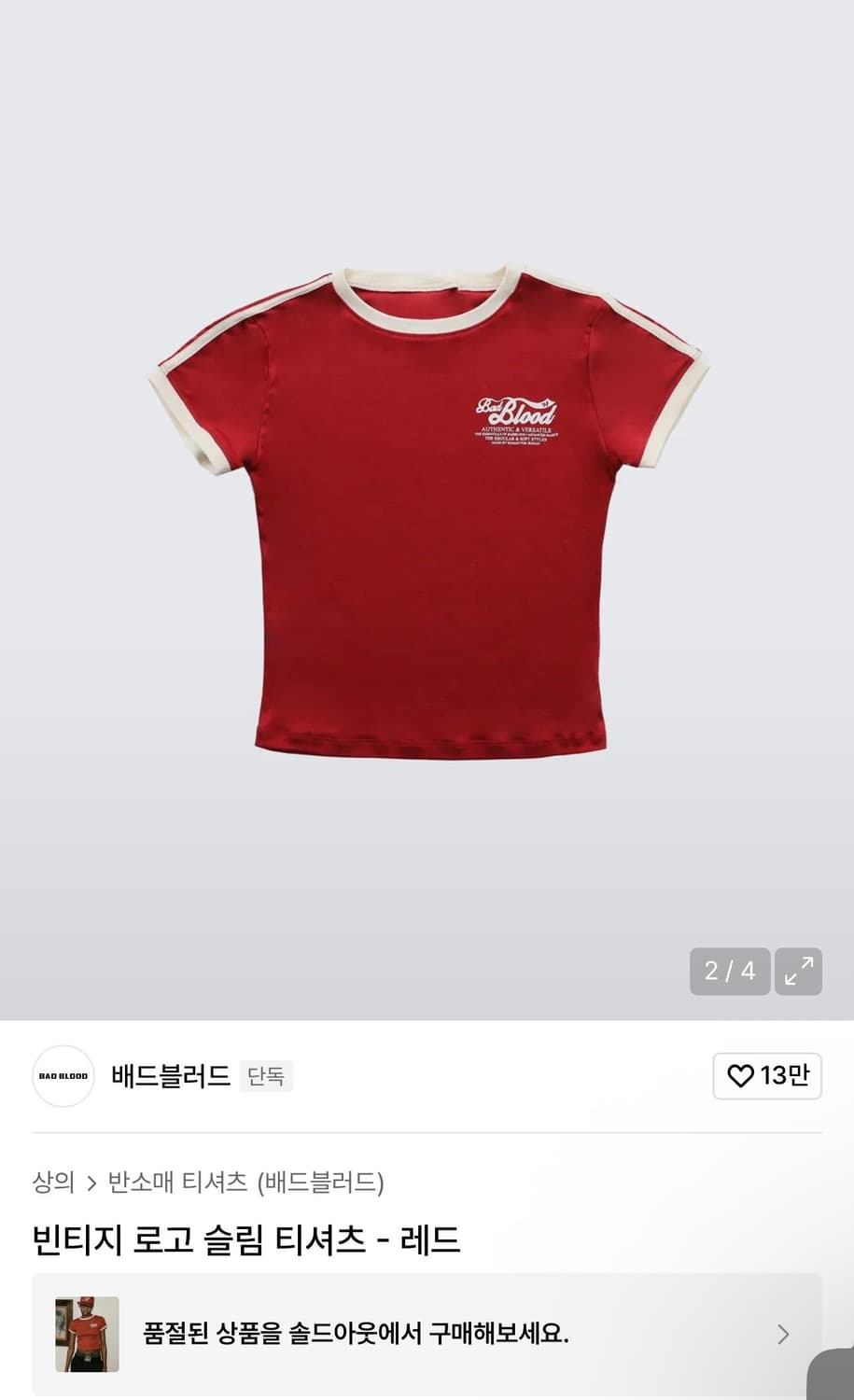Open the sold-out banner right arrow
Screen dimensions: 854x1400
(x=782, y=1335)
